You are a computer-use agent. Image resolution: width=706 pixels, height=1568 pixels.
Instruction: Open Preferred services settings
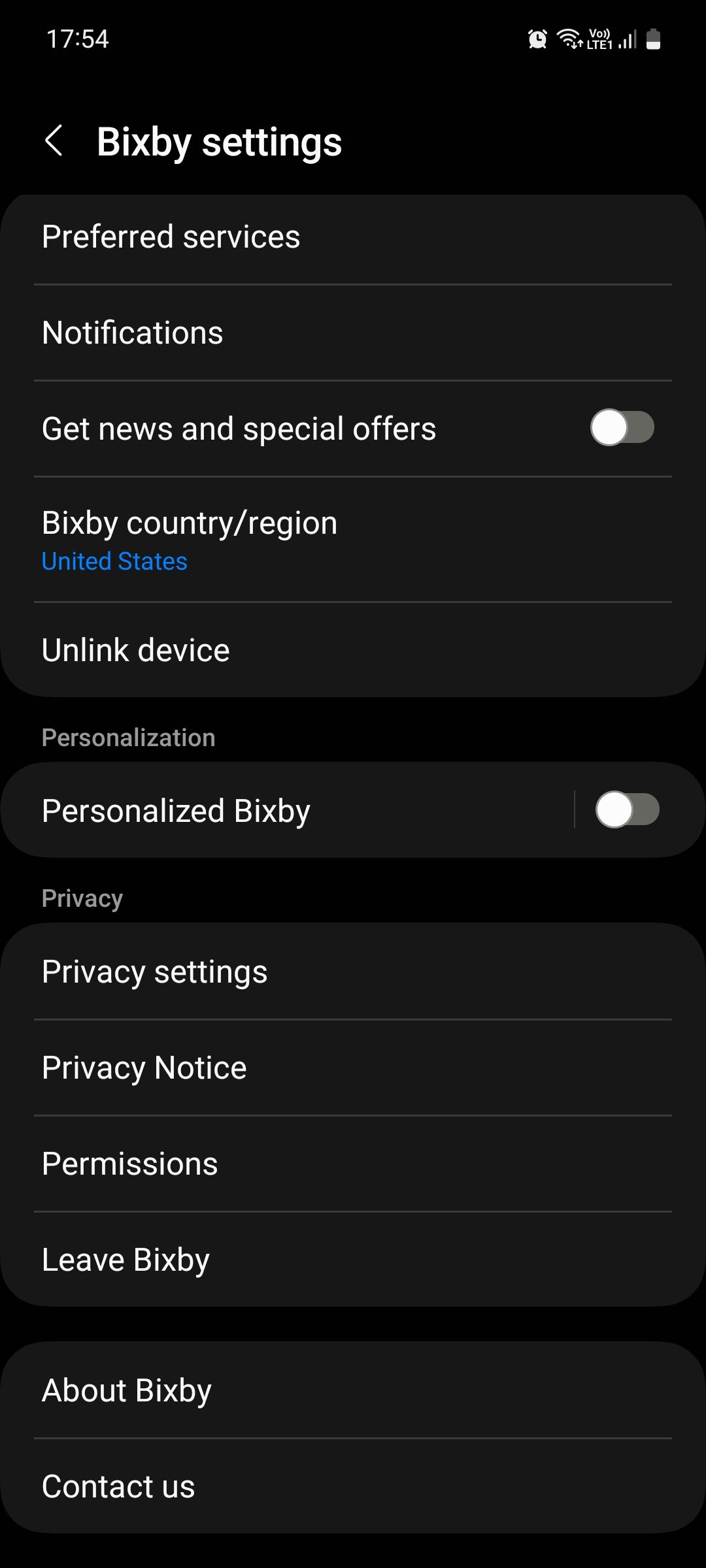click(x=170, y=237)
